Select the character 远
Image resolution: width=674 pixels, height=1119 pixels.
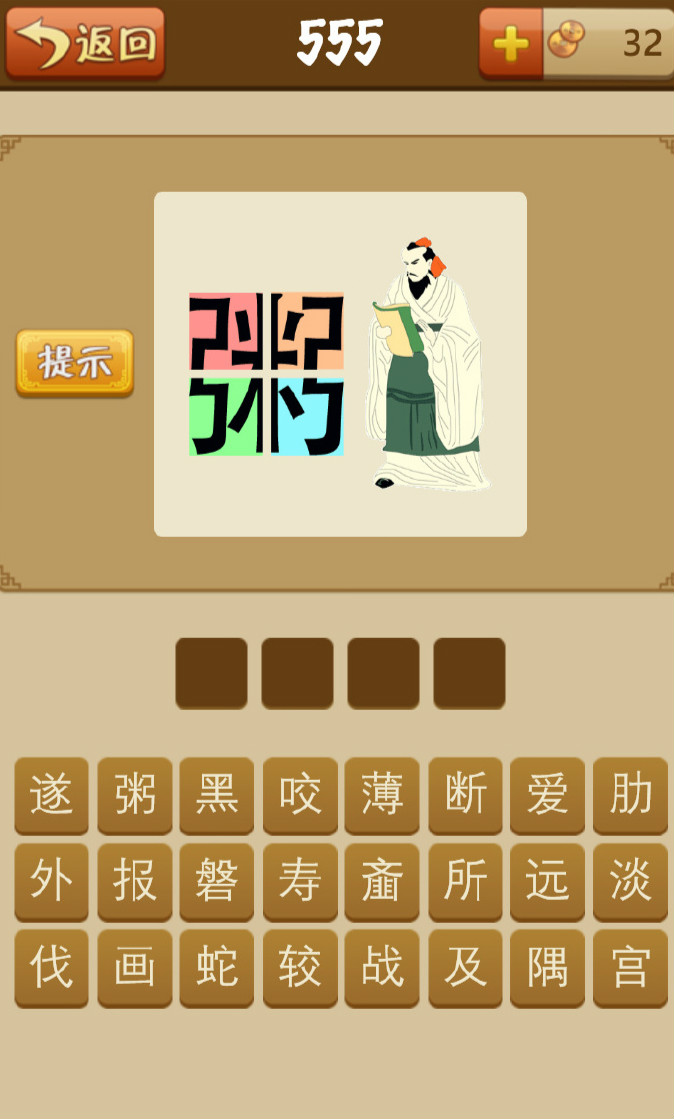[x=547, y=881]
